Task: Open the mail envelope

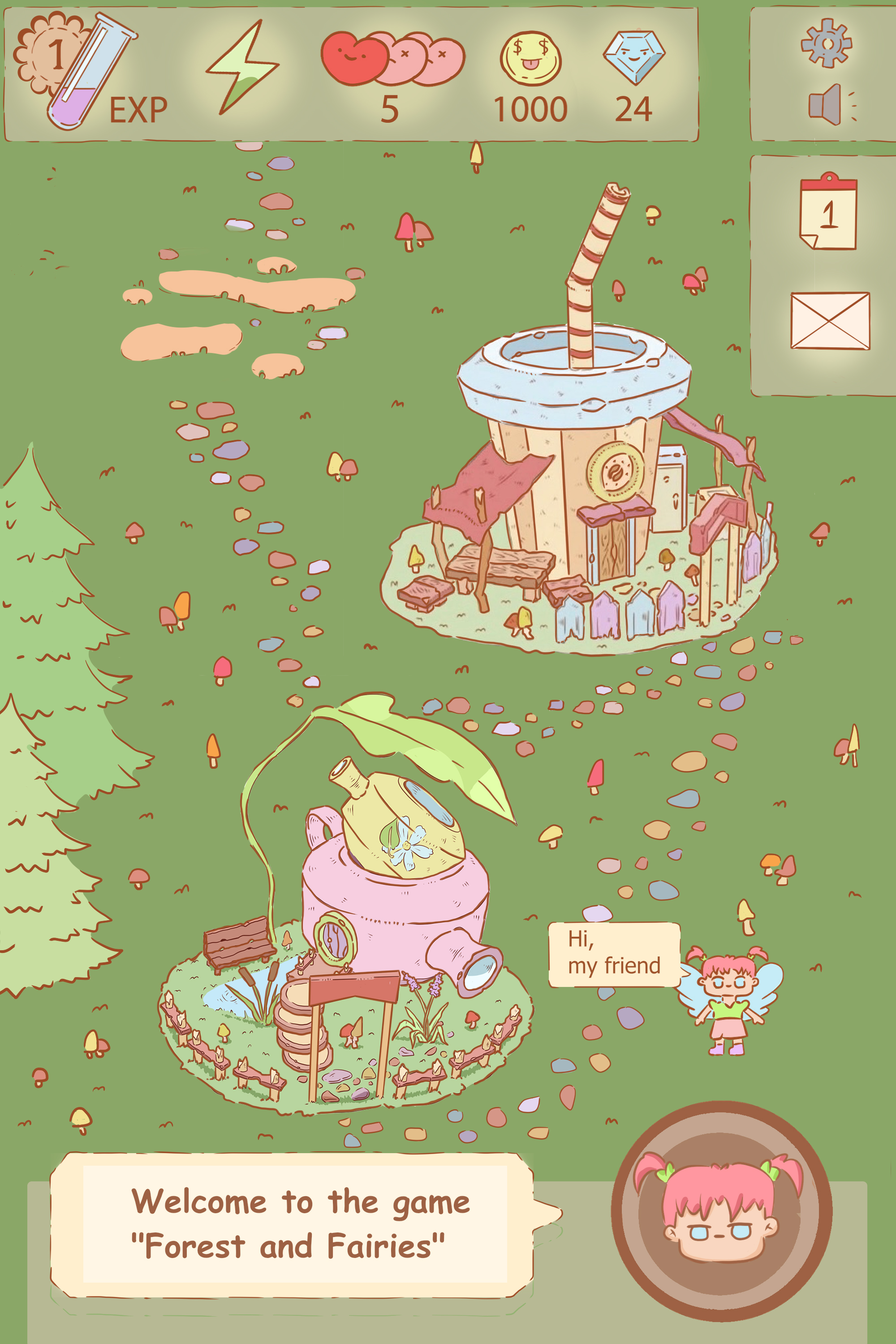Action: tap(830, 321)
